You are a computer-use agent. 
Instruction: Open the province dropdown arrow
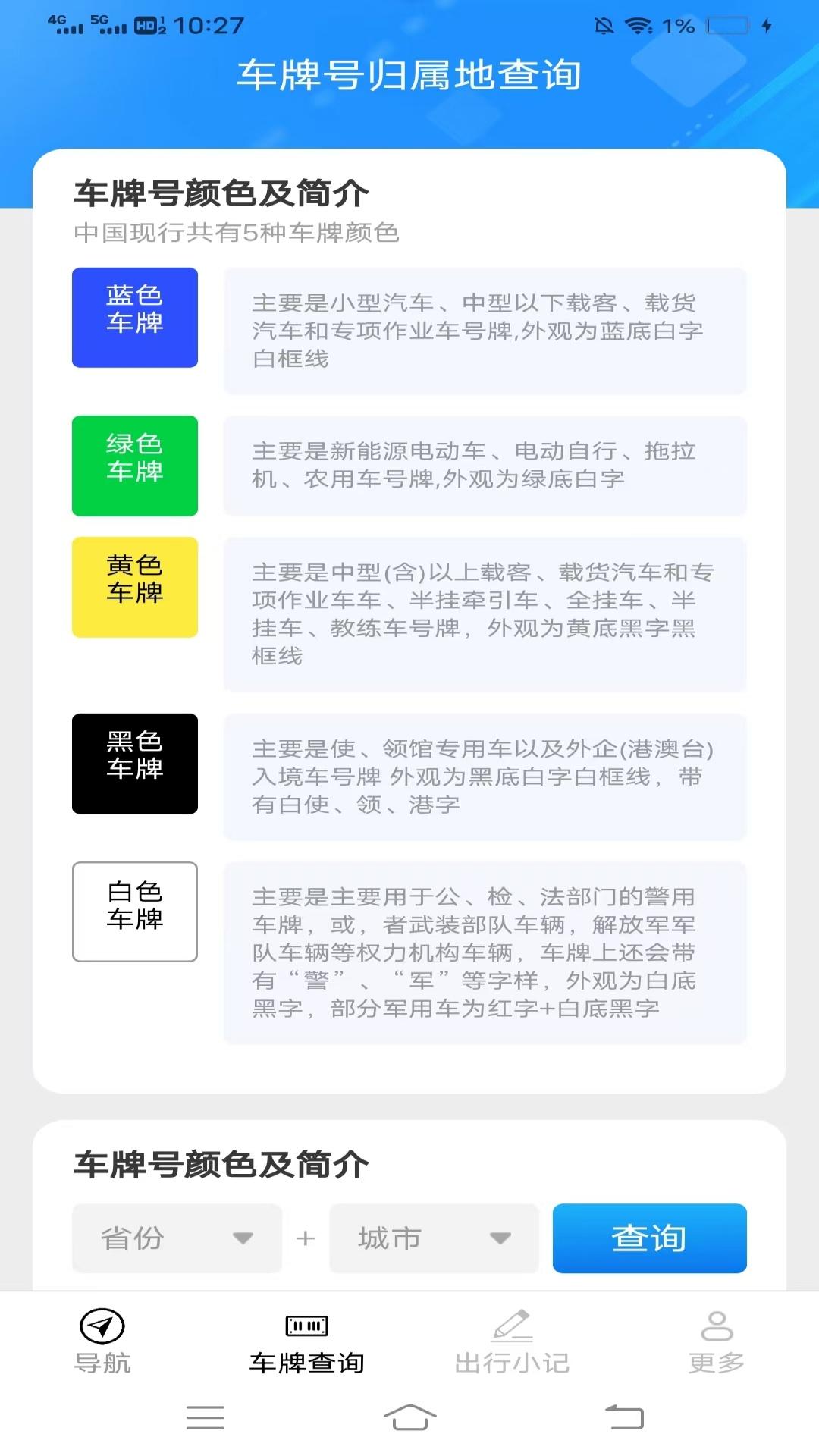click(244, 1238)
